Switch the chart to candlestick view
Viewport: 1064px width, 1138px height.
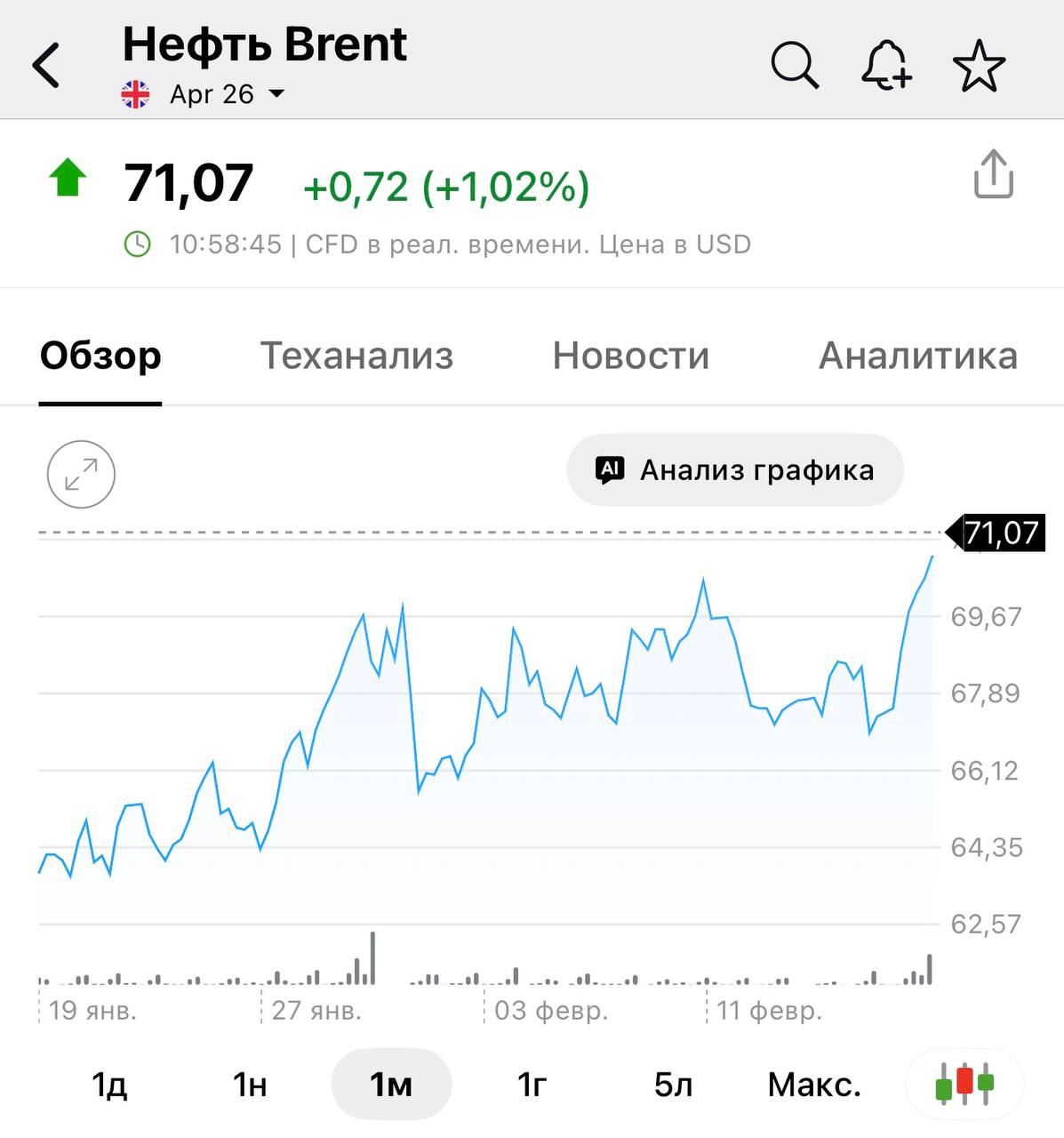965,1084
